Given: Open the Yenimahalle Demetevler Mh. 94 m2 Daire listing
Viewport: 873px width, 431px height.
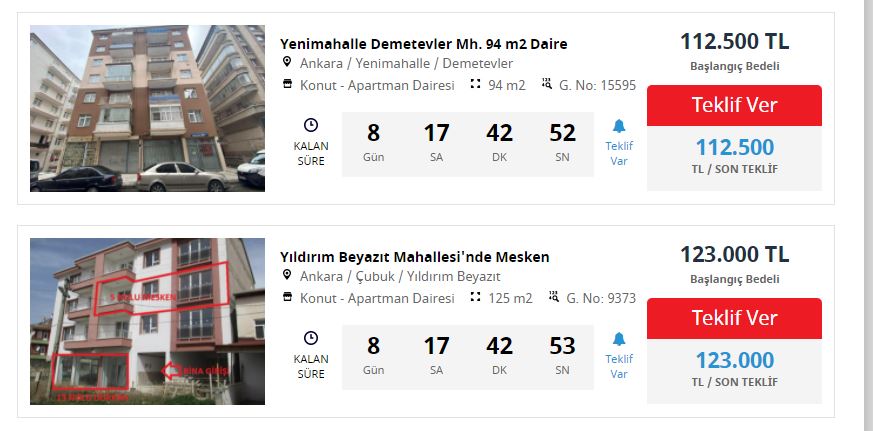Looking at the screenshot, I should click(423, 44).
